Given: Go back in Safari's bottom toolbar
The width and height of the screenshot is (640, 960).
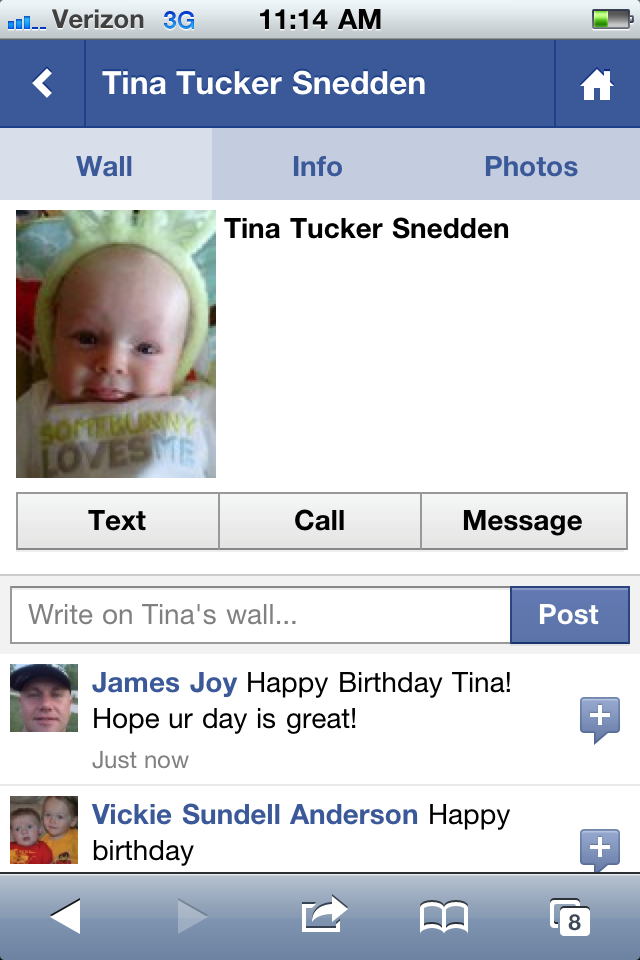Looking at the screenshot, I should [66, 917].
